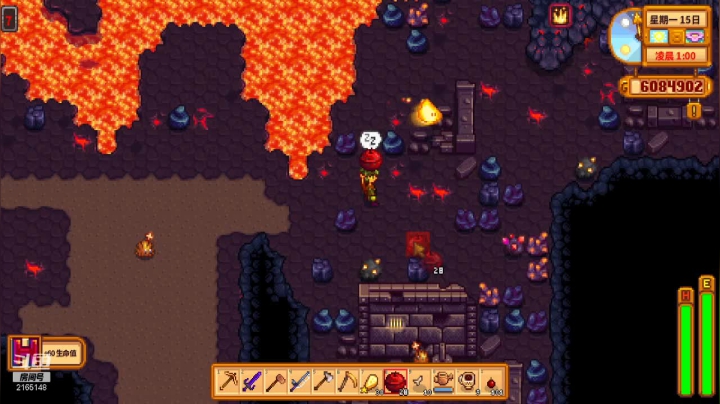Screen dimensions: 720x404
Task: Tap the fire buff icon
Action: click(x=559, y=15)
